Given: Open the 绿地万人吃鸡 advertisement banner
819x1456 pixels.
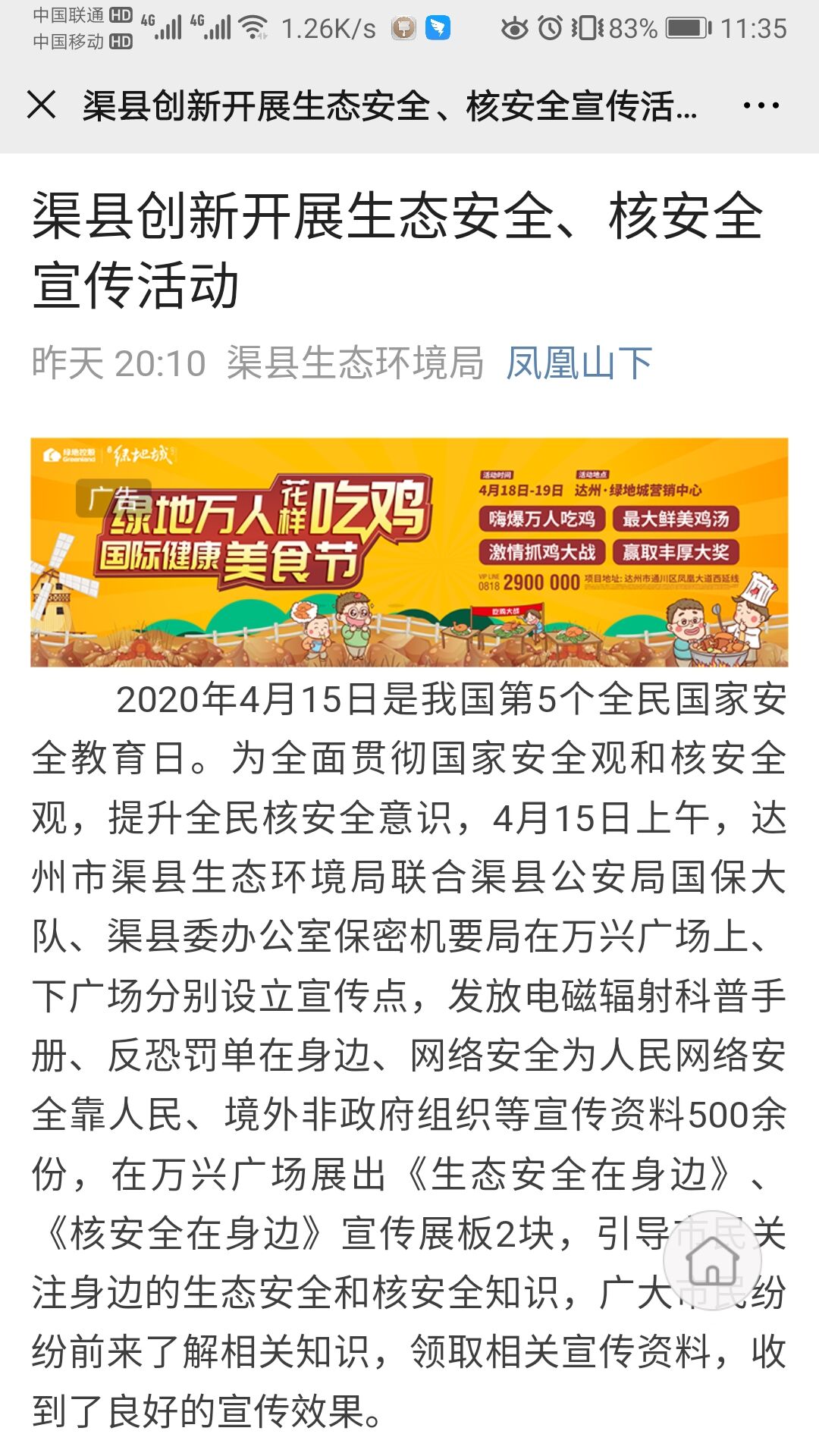Looking at the screenshot, I should [409, 552].
